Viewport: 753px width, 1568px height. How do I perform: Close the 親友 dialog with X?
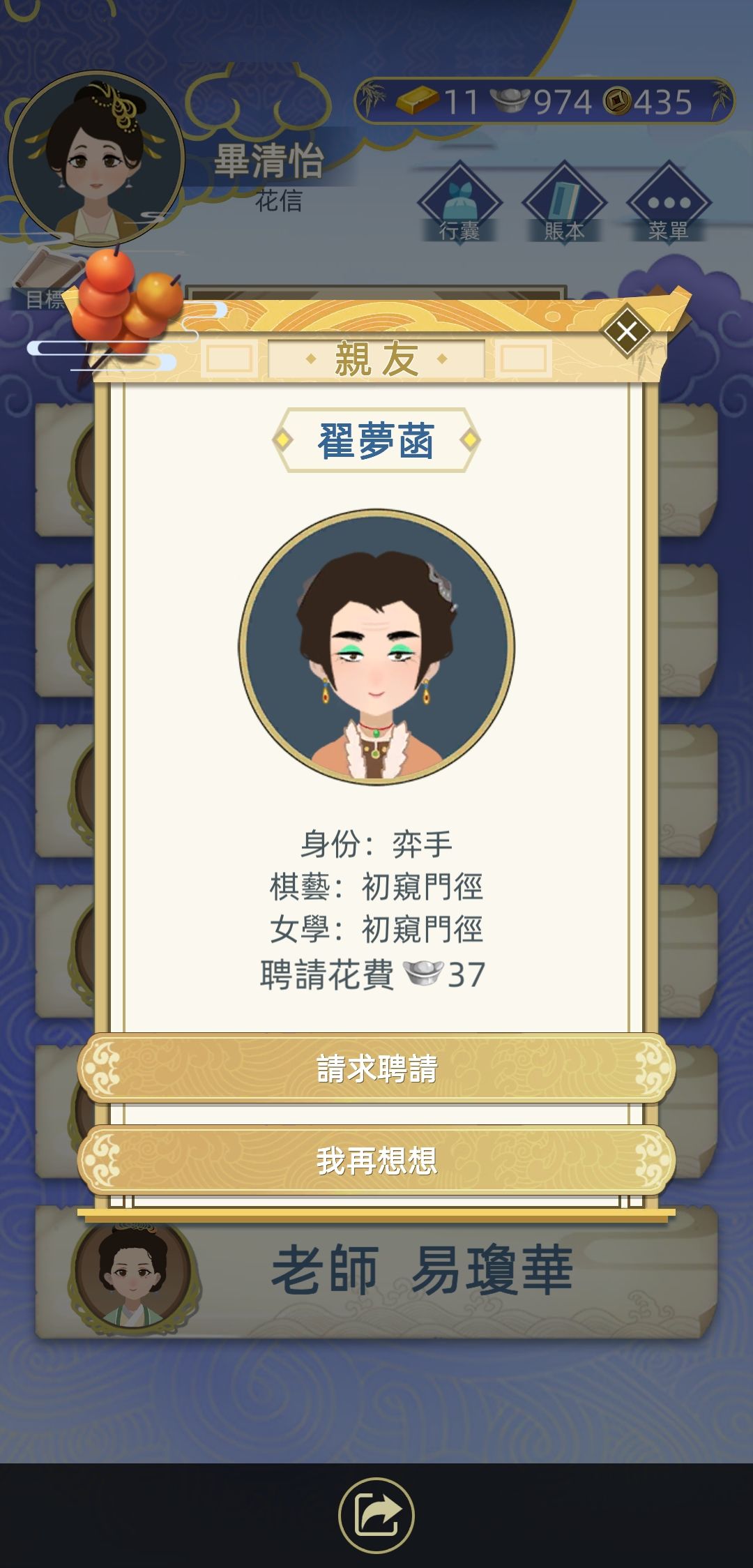point(627,329)
